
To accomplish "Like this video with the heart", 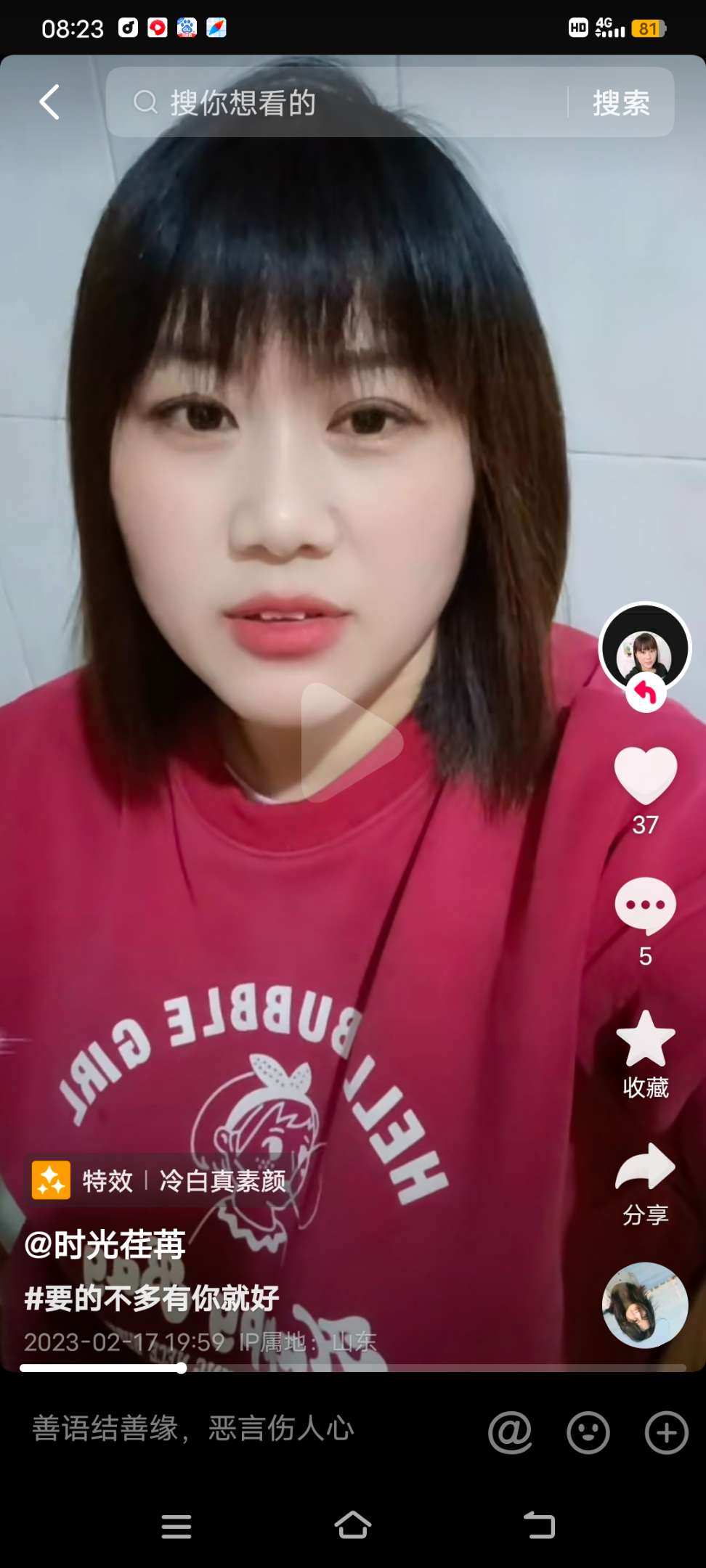I will tap(645, 775).
